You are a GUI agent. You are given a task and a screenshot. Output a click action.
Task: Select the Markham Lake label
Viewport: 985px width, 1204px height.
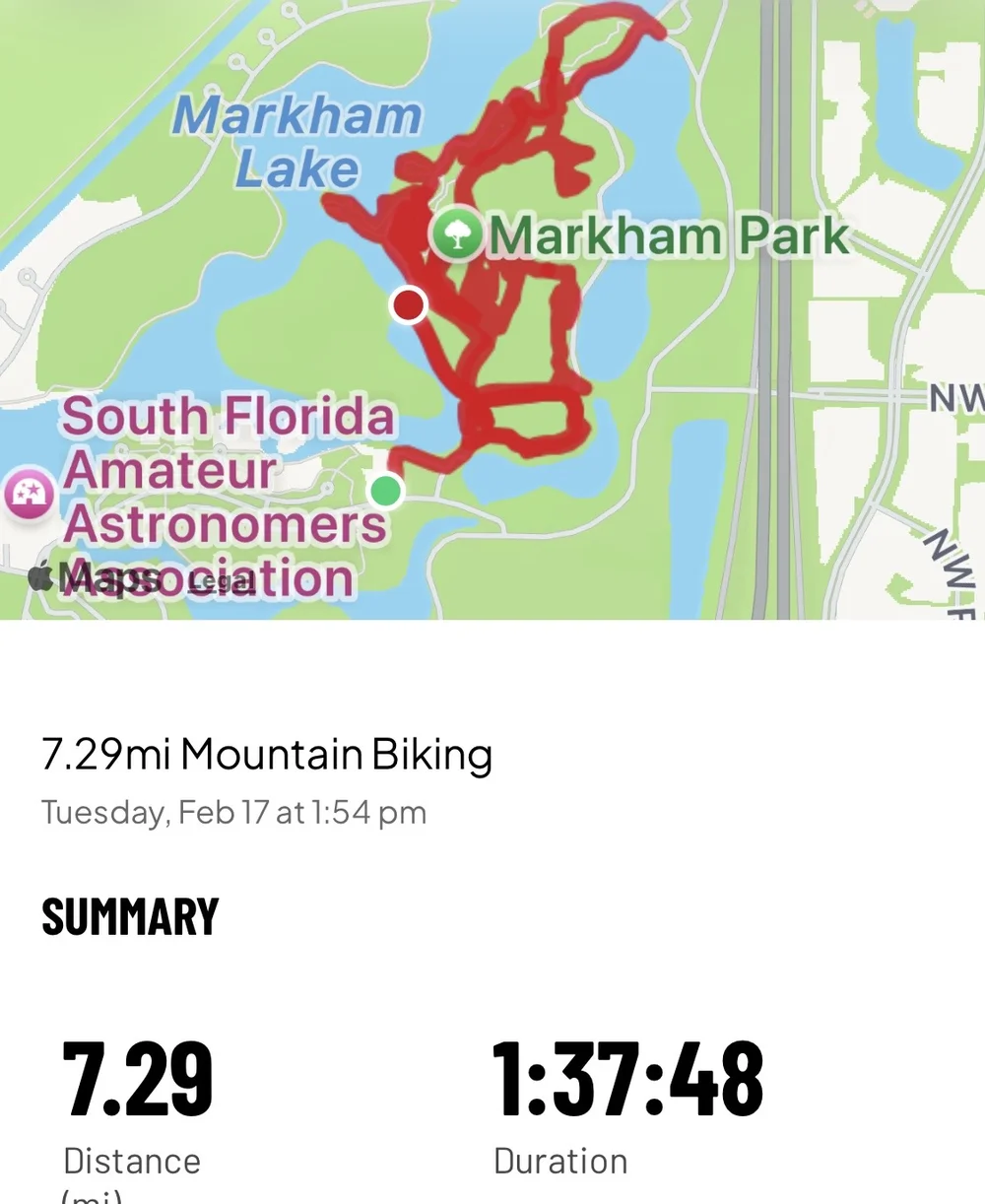click(295, 140)
